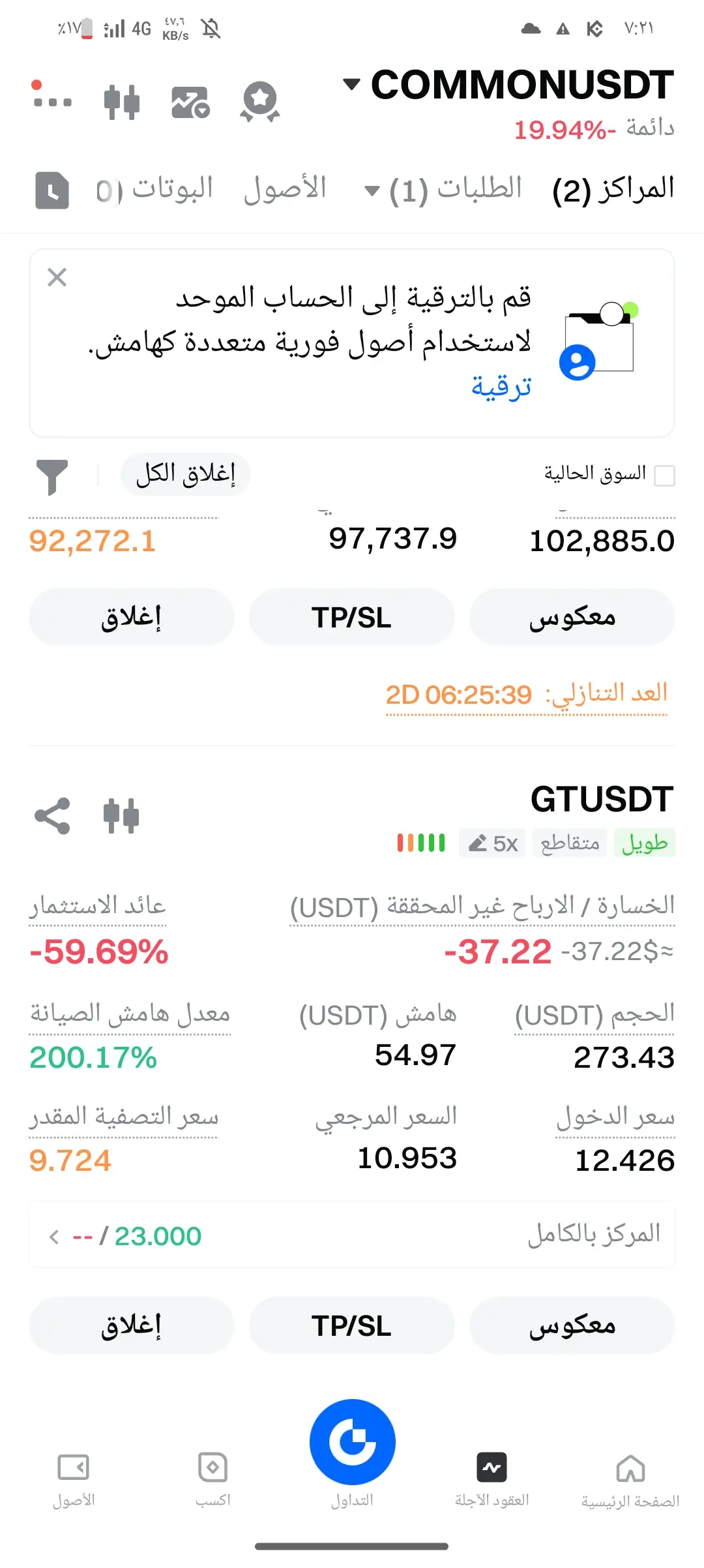The height and width of the screenshot is (1568, 704).
Task: Open the order history document icon
Action: [52, 190]
